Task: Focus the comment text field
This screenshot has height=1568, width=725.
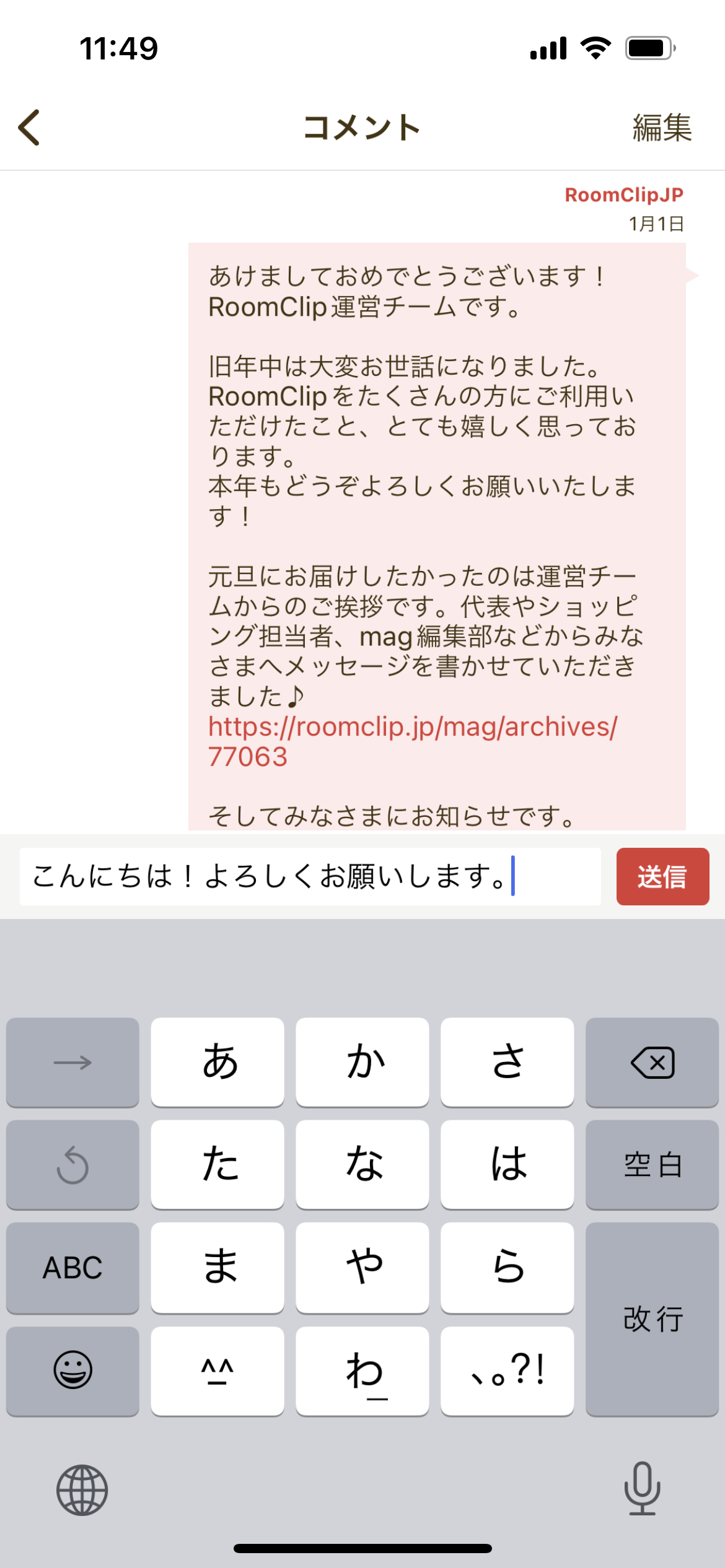Action: pyautogui.click(x=310, y=876)
